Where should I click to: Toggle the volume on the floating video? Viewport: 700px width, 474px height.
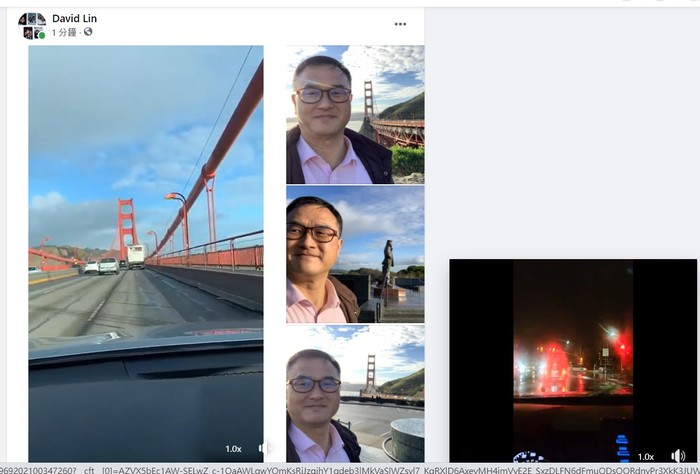pos(678,456)
